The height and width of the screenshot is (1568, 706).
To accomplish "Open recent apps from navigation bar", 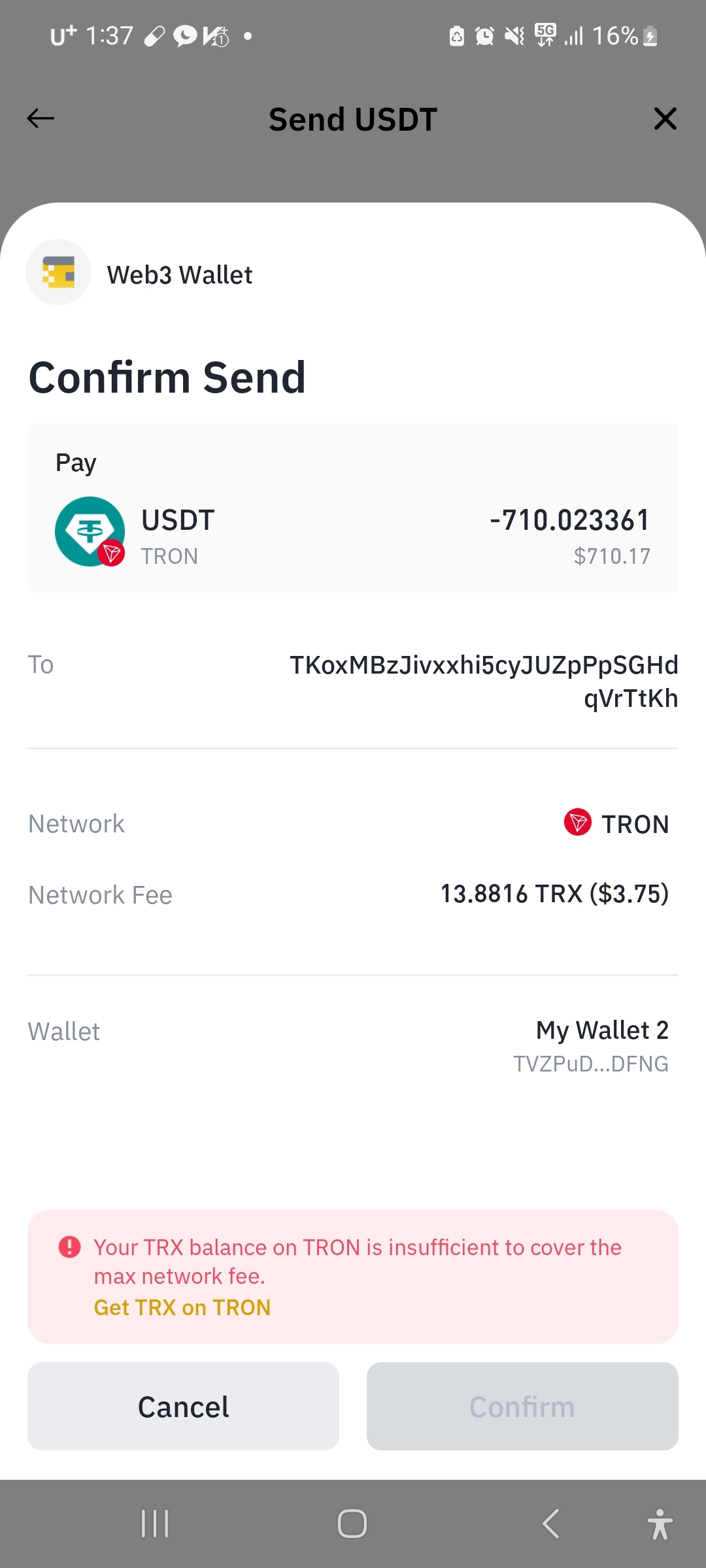I will pos(156,1524).
